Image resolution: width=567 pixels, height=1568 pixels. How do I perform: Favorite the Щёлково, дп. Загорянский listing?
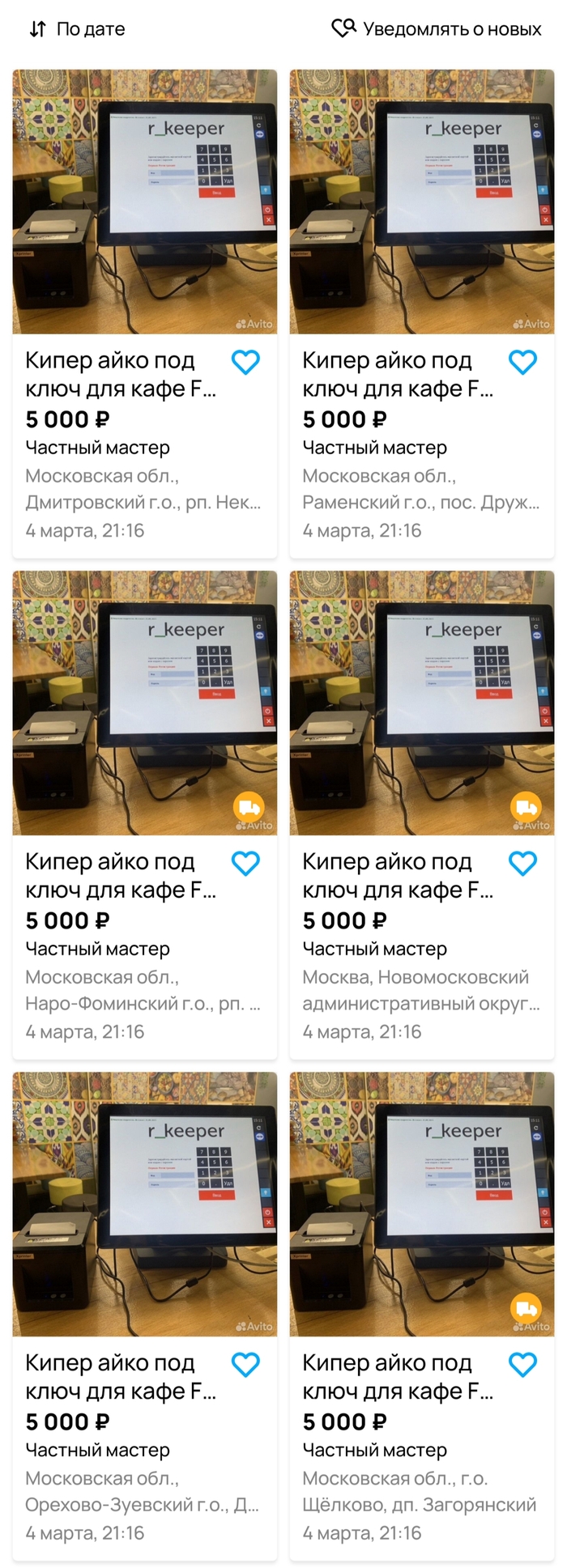[x=522, y=1365]
